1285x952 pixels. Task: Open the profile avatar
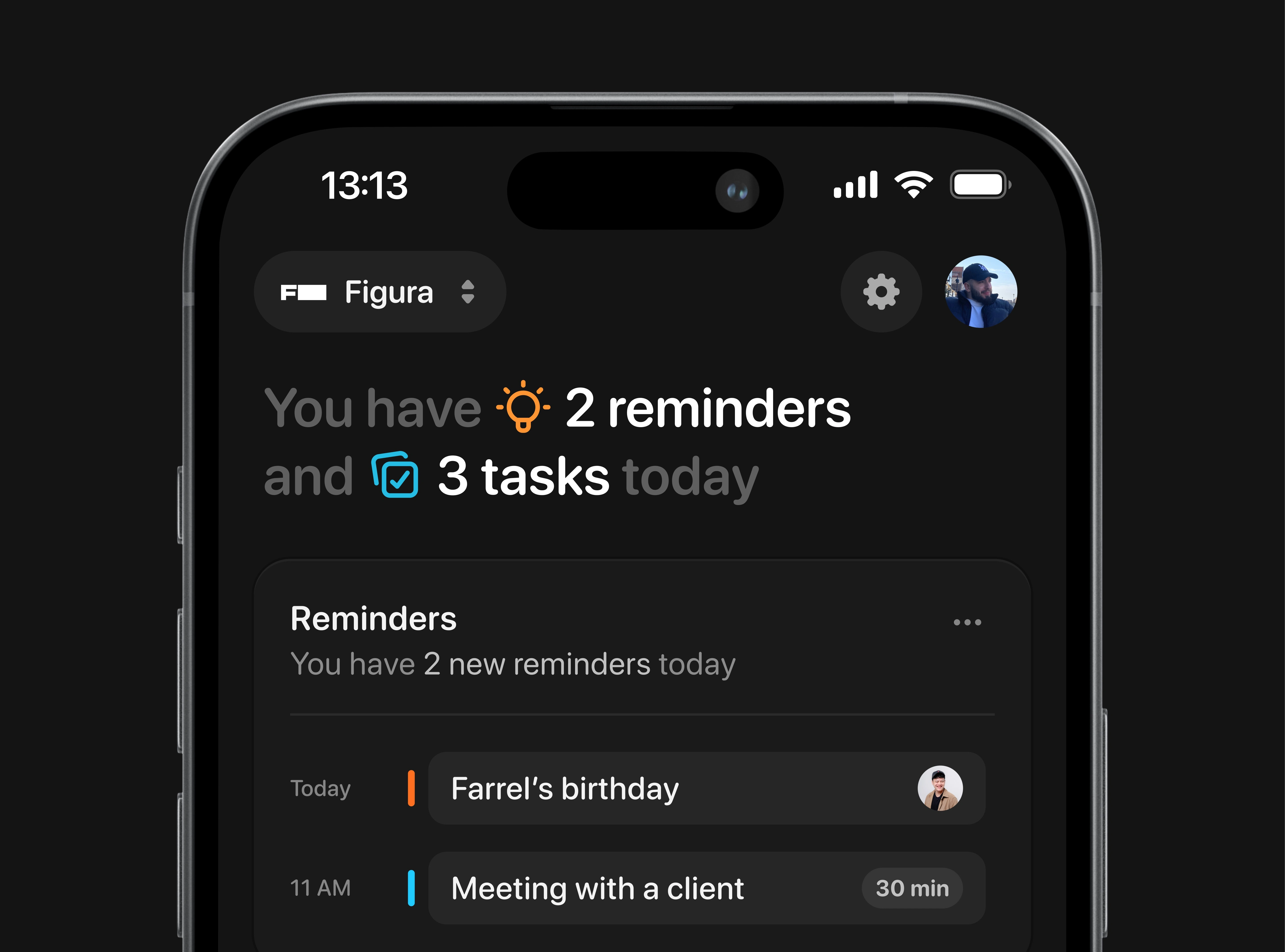point(981,292)
